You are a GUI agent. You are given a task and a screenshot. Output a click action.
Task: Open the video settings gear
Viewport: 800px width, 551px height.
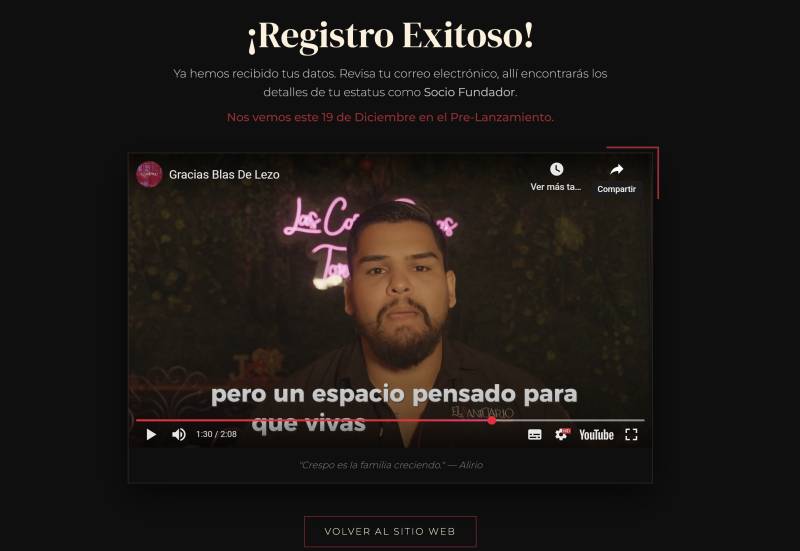tap(562, 434)
